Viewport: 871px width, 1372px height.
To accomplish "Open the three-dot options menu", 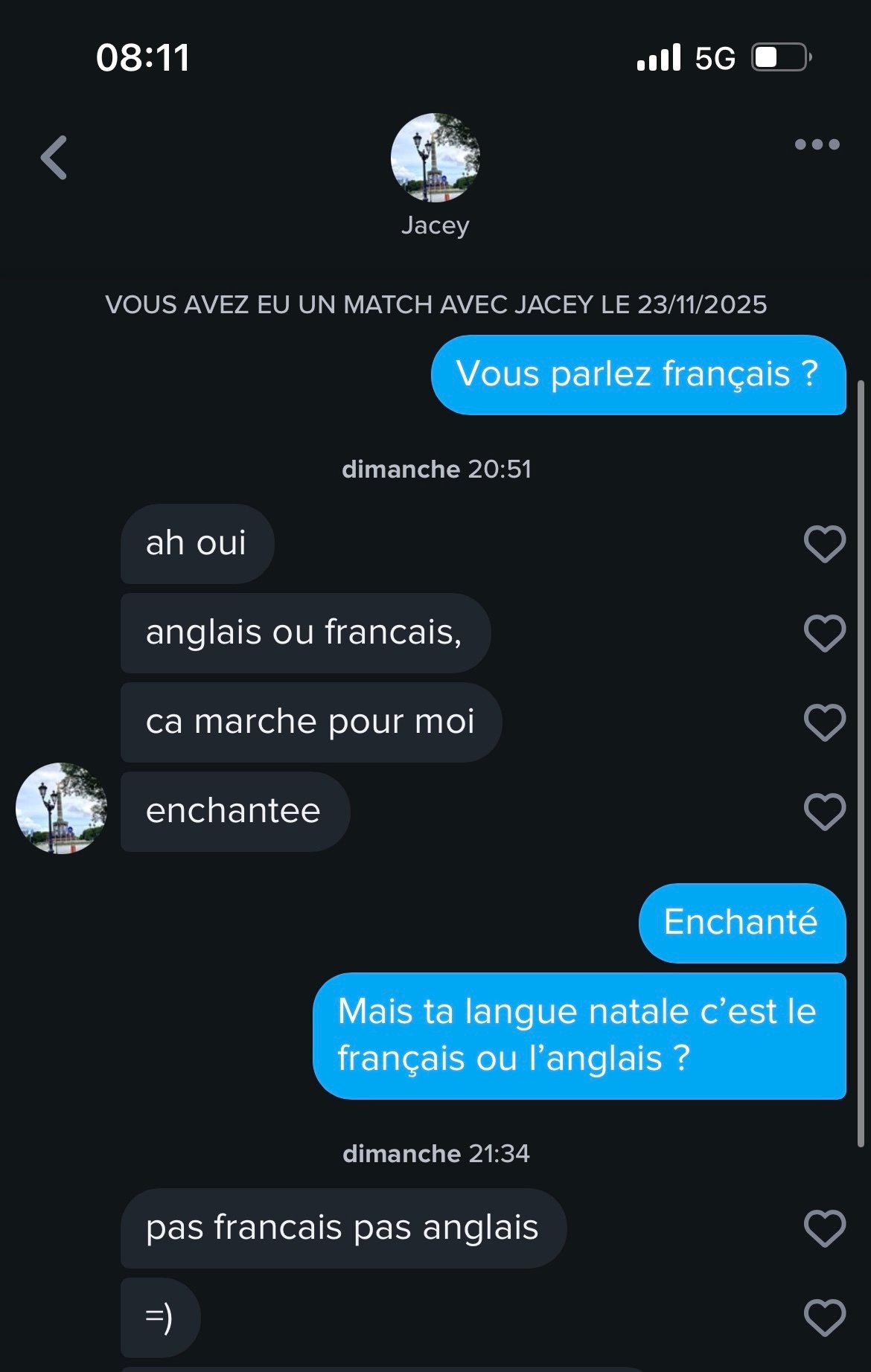I will (x=817, y=144).
